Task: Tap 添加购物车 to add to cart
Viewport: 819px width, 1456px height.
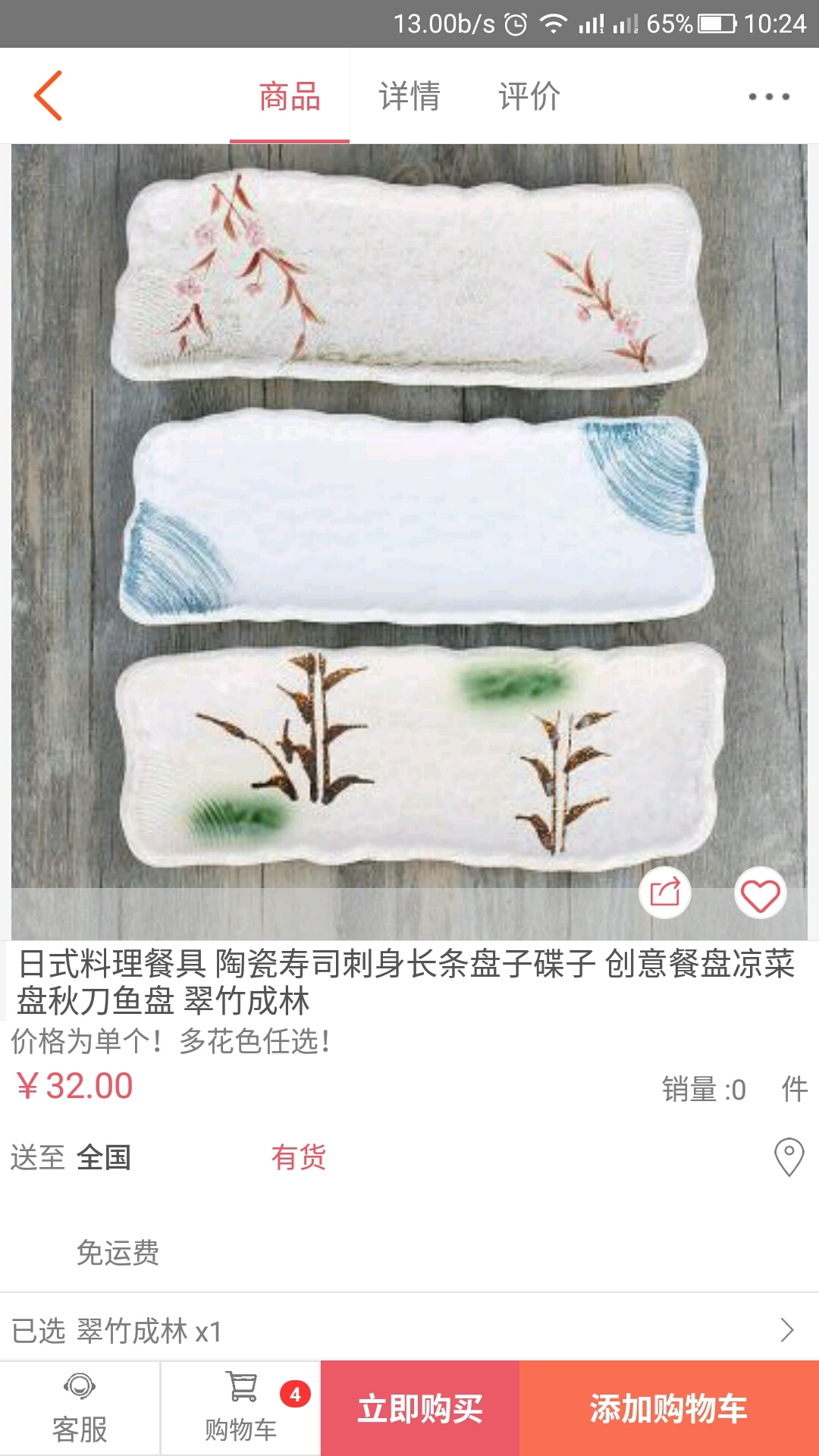Action: (x=669, y=1409)
